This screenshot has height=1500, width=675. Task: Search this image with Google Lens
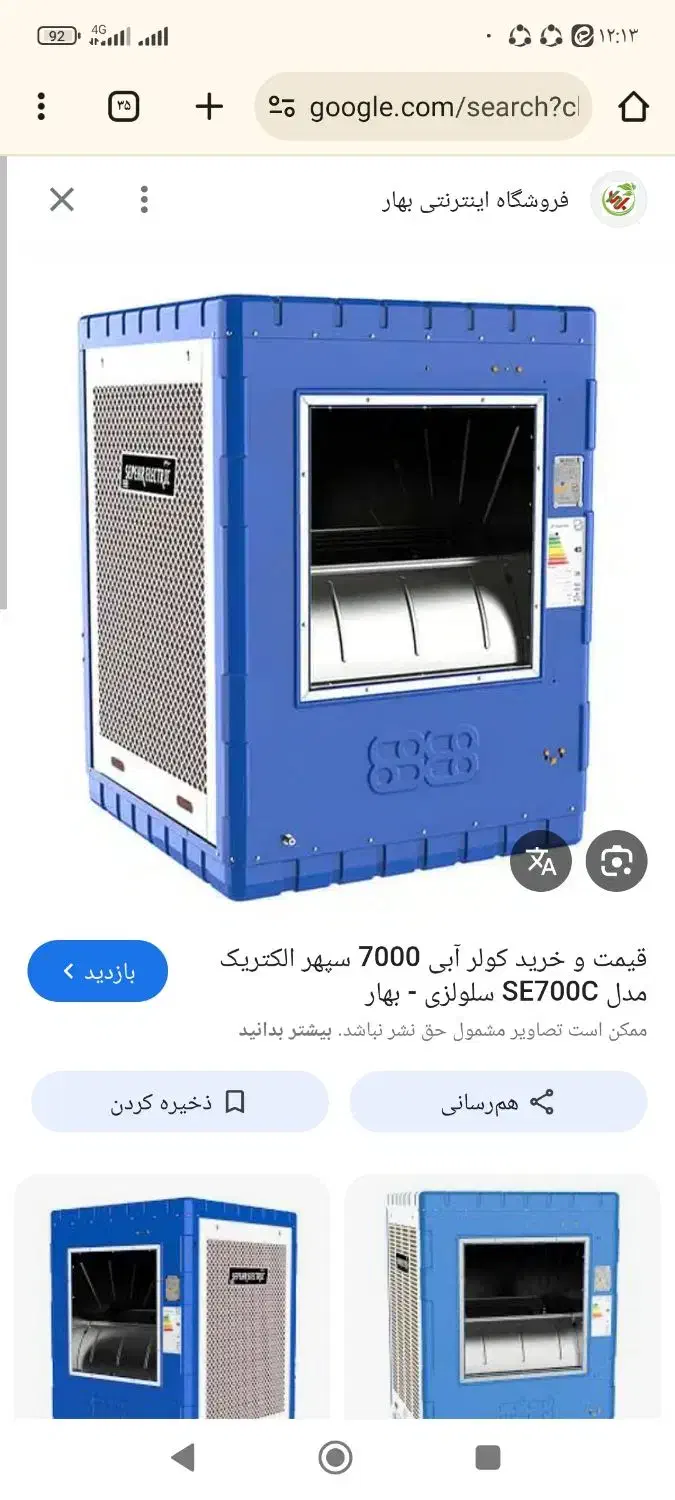pyautogui.click(x=616, y=861)
